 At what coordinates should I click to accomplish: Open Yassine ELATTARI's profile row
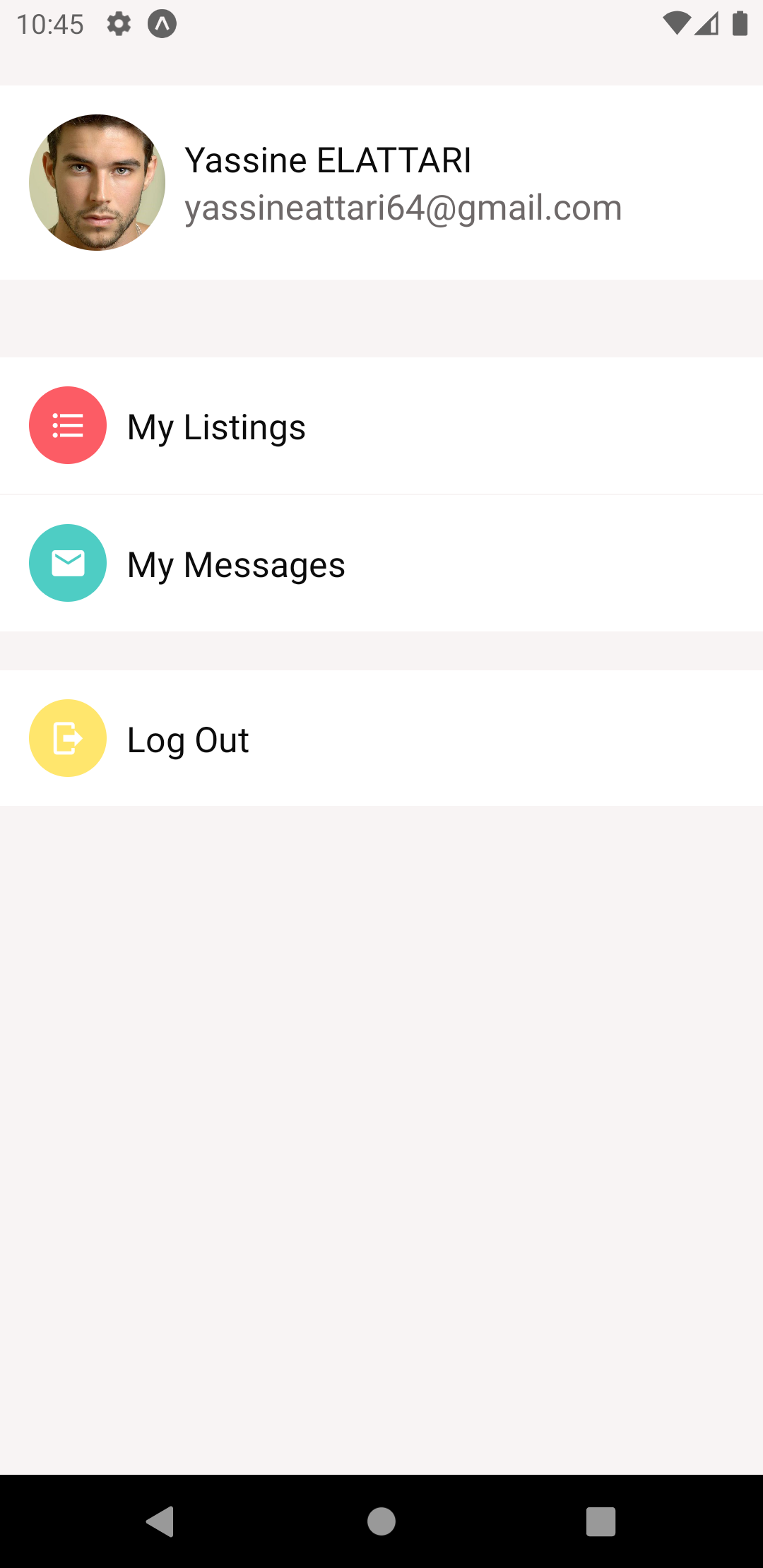tap(381, 182)
